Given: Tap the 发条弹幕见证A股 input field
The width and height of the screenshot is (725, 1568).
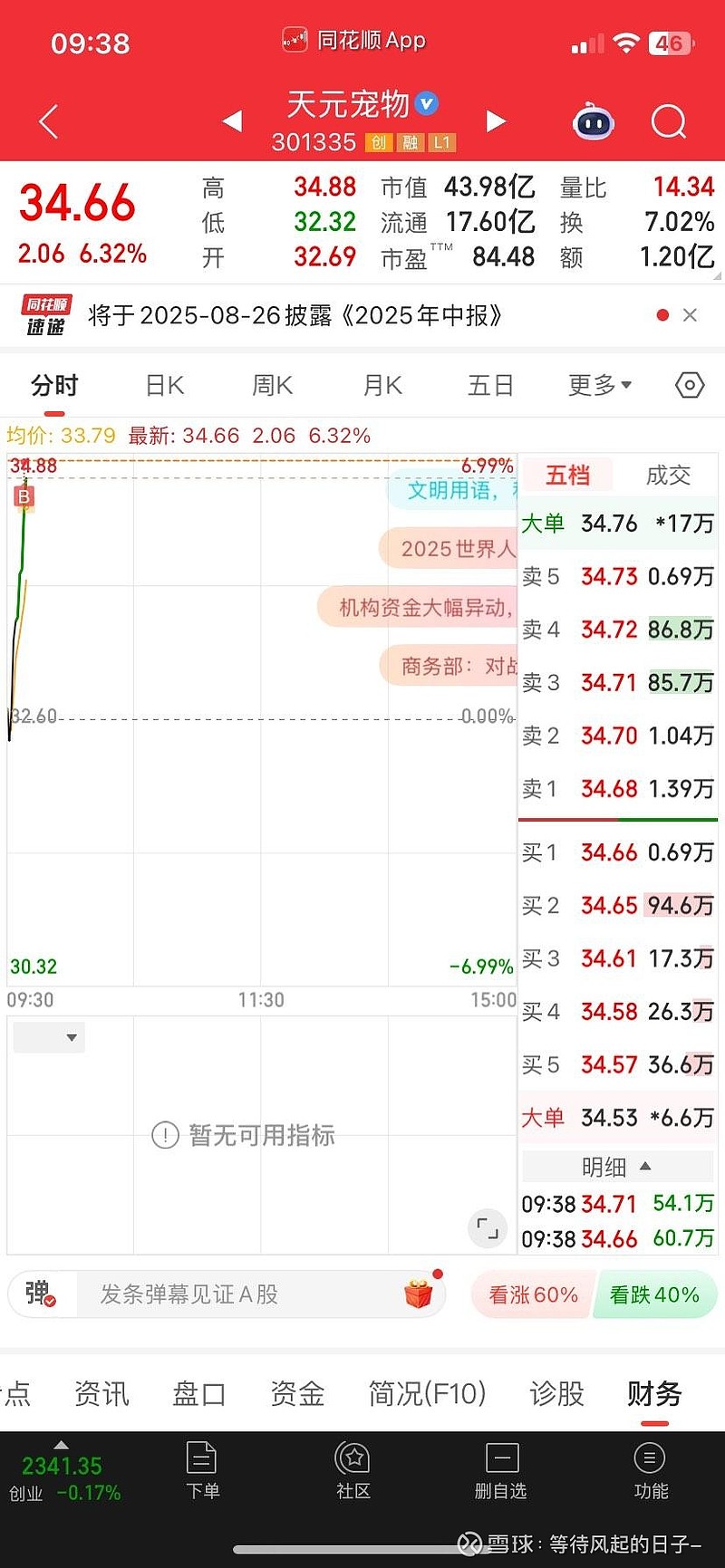Looking at the screenshot, I should tap(245, 1294).
